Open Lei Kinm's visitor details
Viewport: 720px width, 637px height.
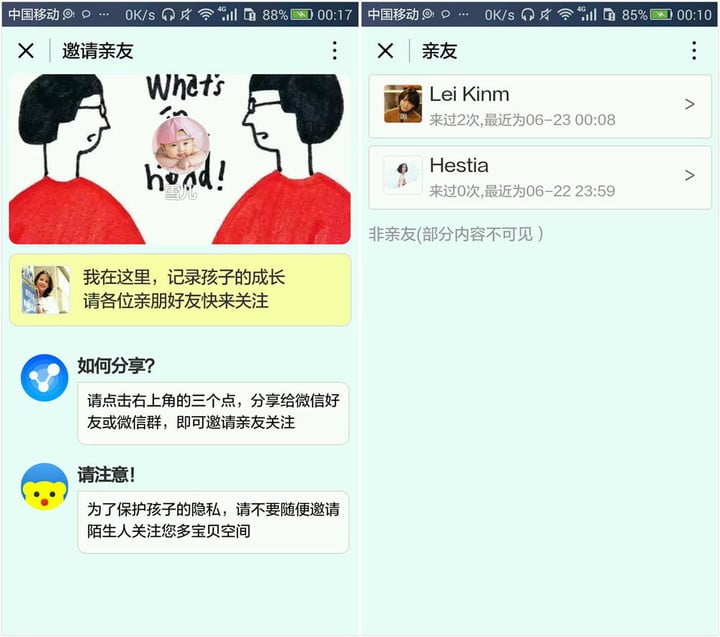(x=540, y=105)
